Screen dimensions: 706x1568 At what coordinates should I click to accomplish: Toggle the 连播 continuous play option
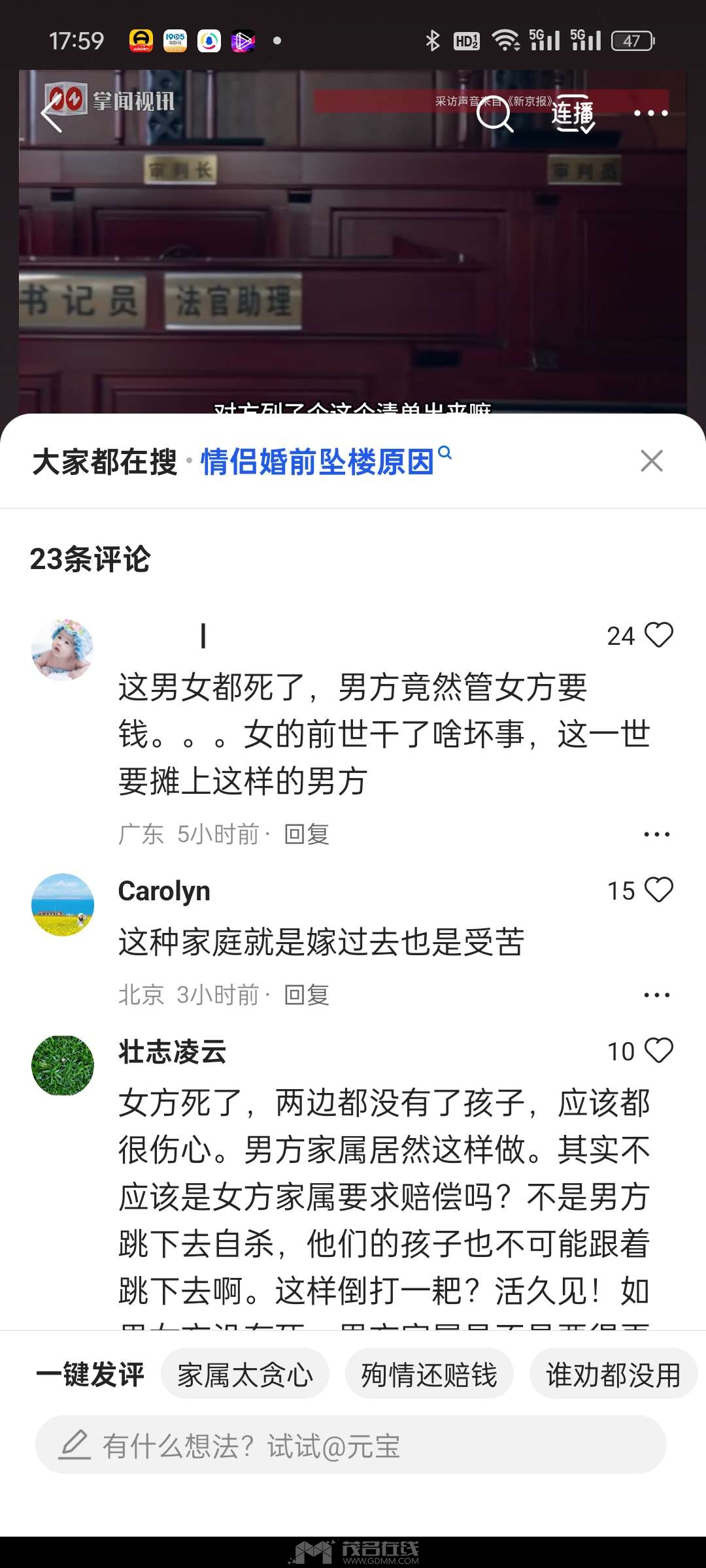[573, 115]
